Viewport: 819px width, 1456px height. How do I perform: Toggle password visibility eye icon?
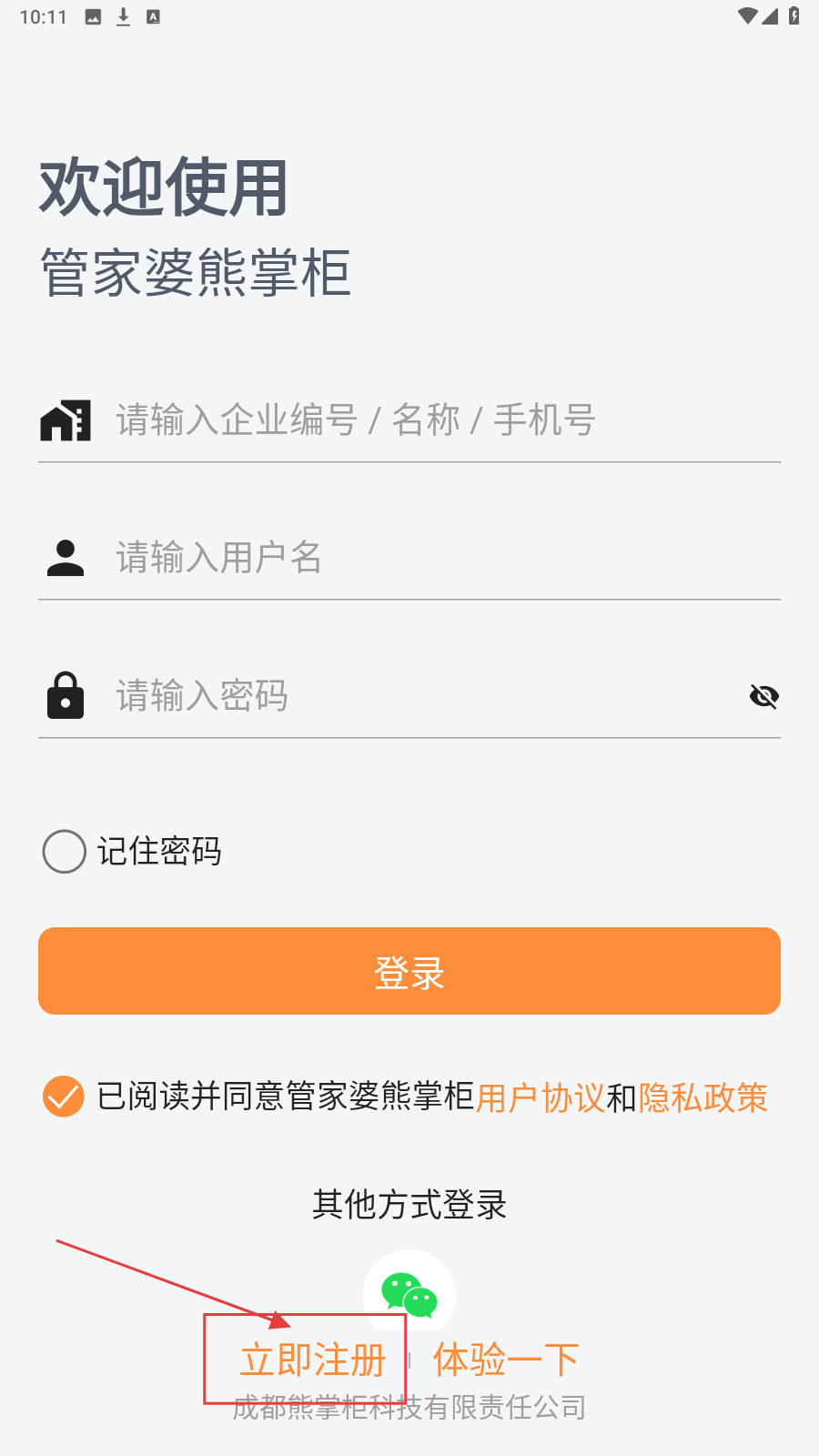[x=763, y=697]
